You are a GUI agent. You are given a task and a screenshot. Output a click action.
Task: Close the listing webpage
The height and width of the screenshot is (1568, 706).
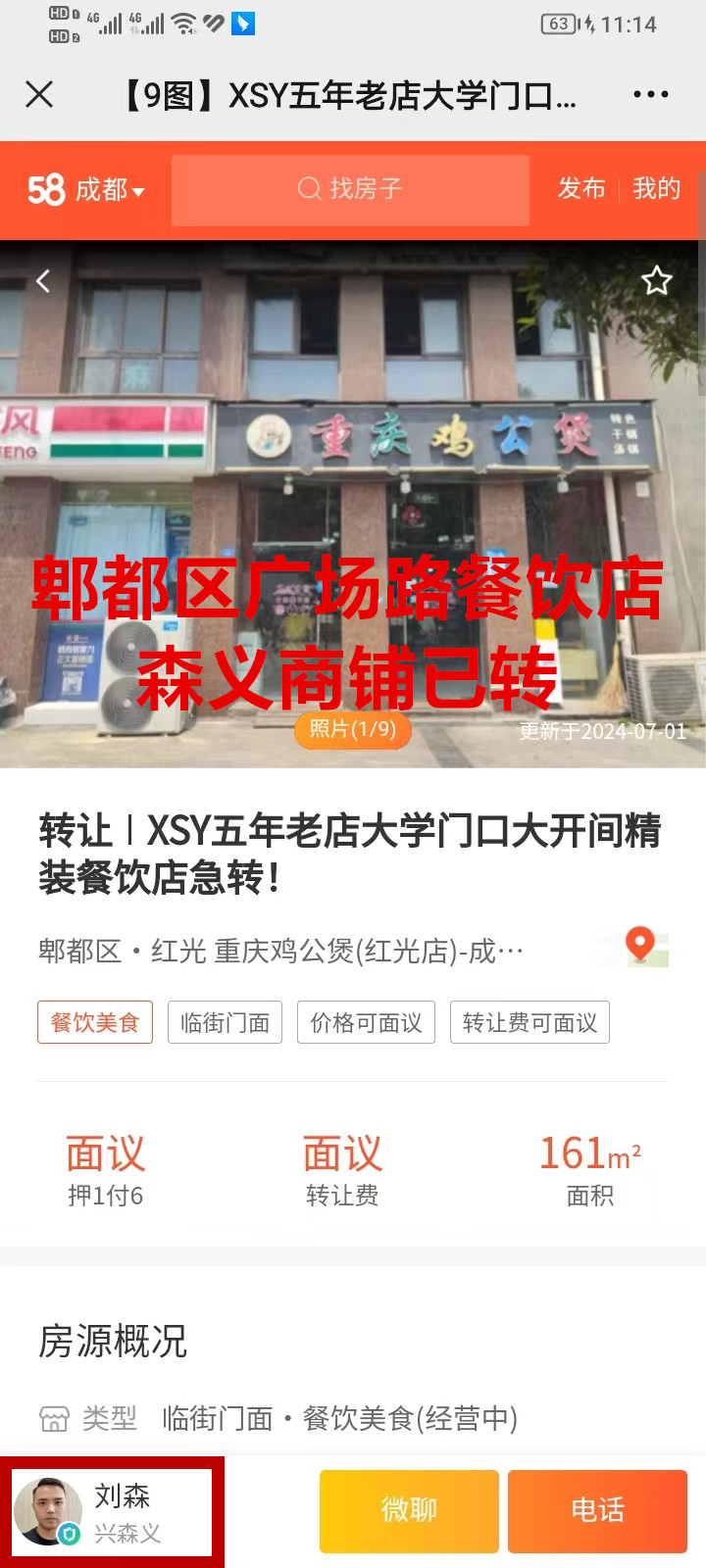tap(39, 94)
